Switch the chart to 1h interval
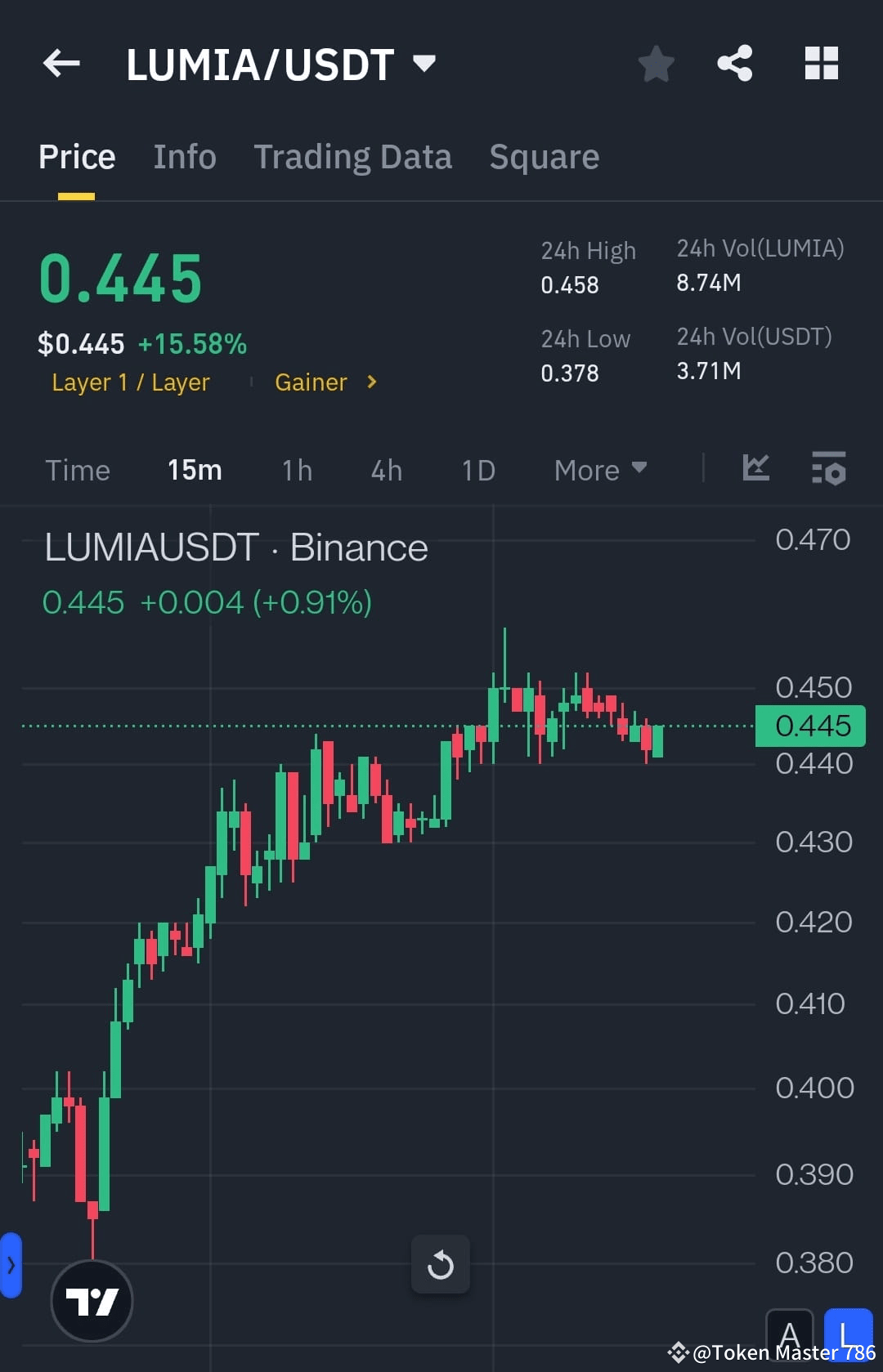The image size is (883, 1372). [x=296, y=469]
